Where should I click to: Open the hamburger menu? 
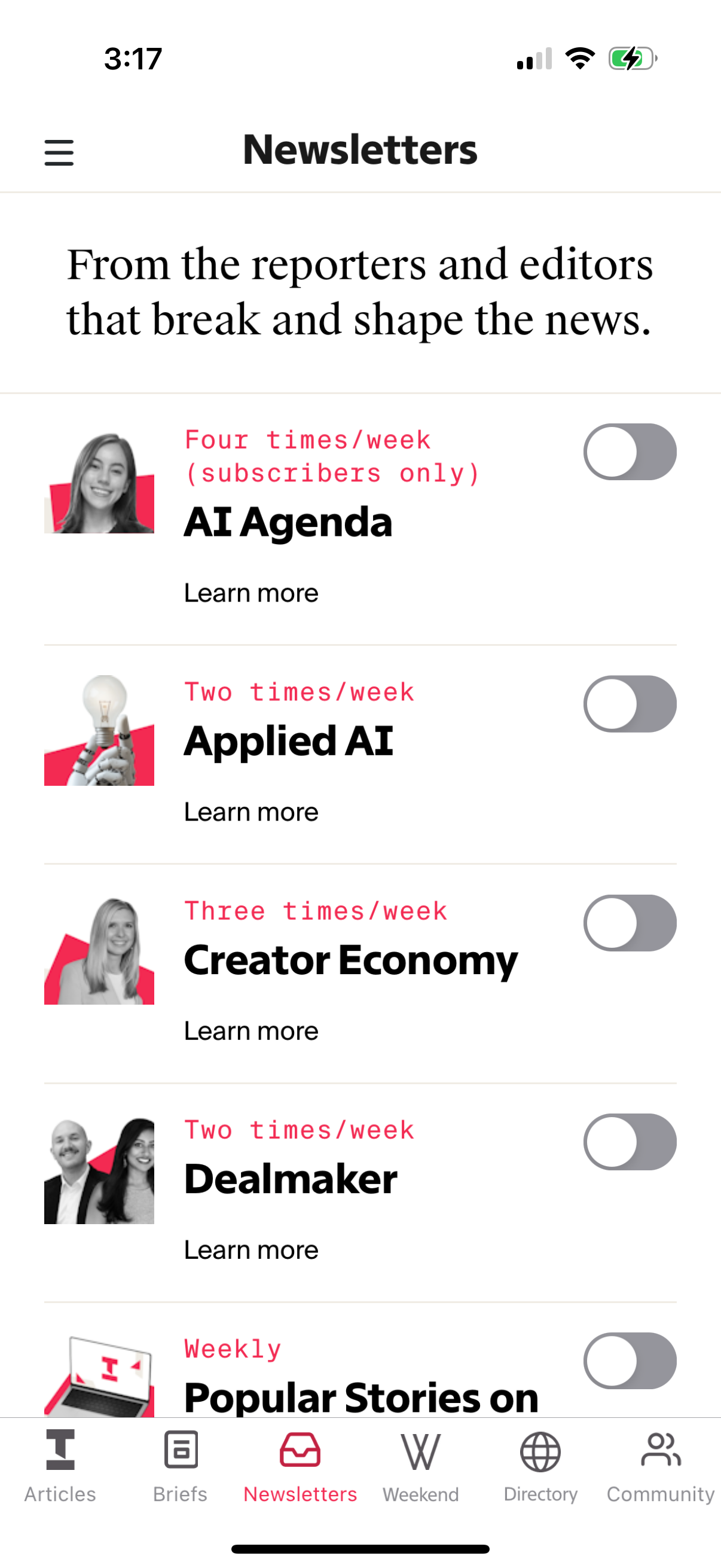pos(59,152)
